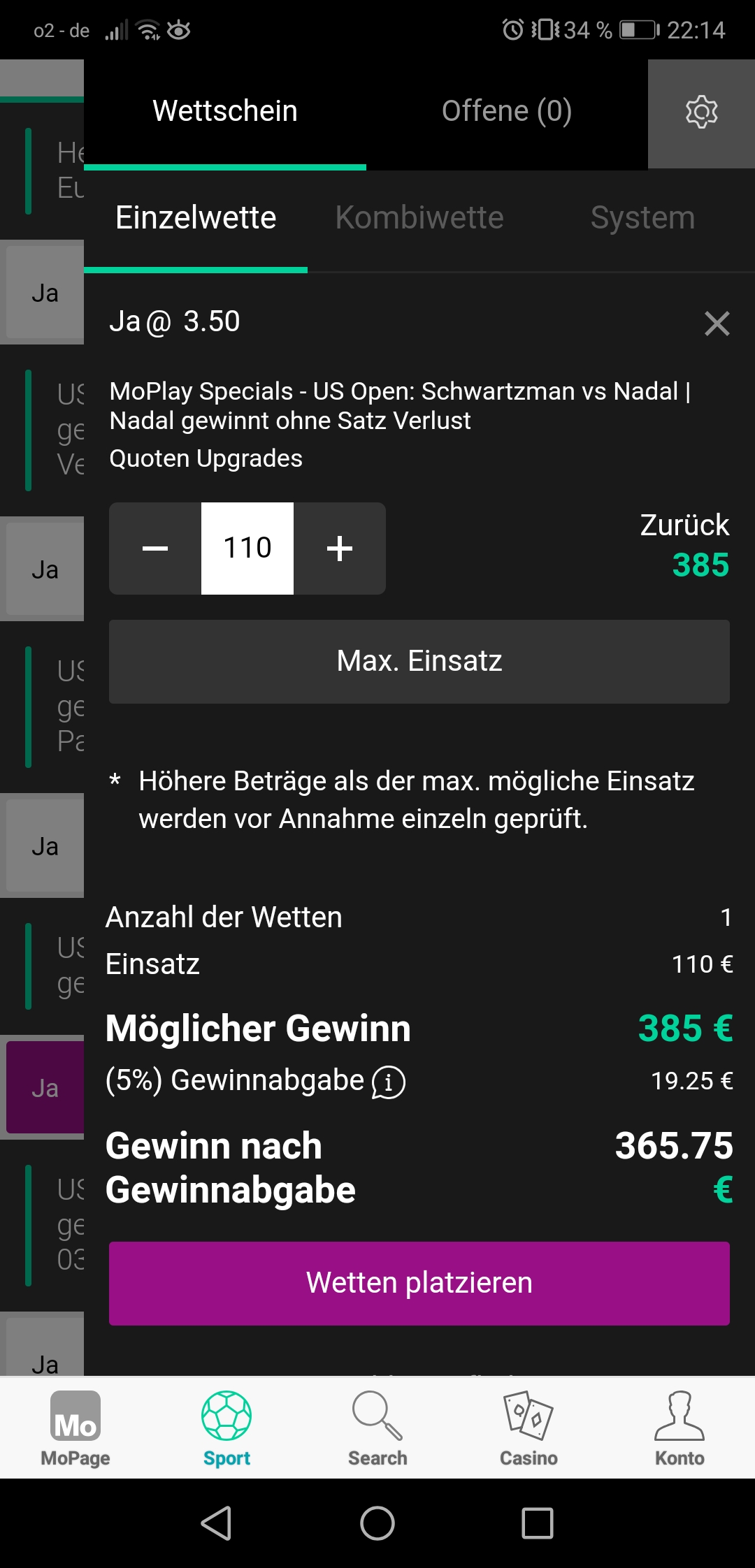
Task: Open the MoPage tab
Action: pyautogui.click(x=75, y=1428)
